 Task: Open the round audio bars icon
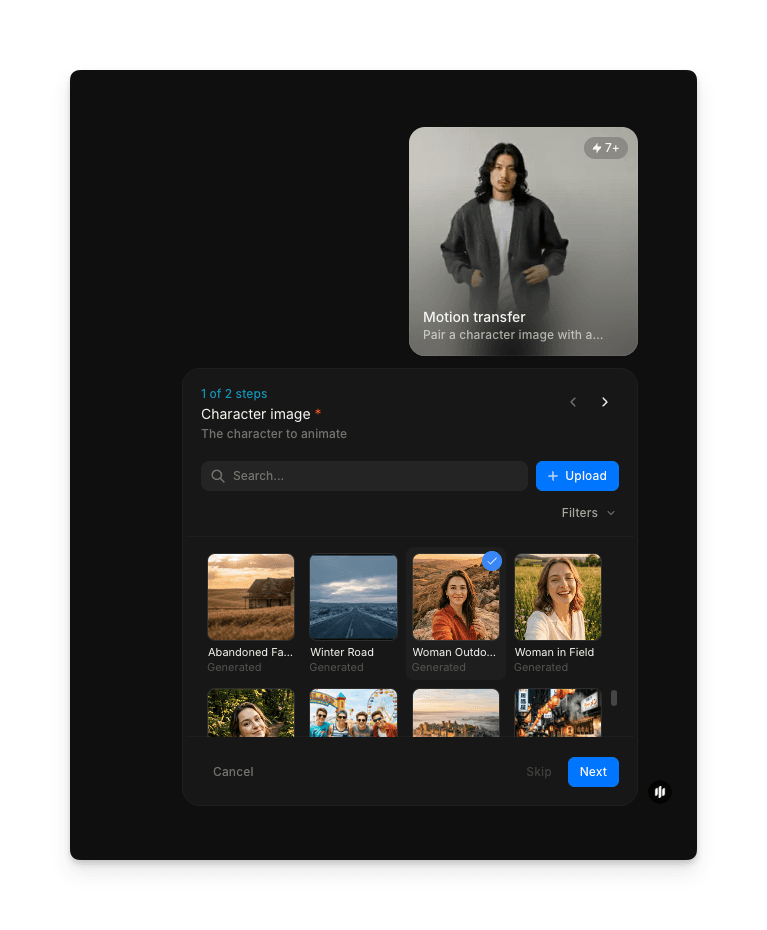660,792
